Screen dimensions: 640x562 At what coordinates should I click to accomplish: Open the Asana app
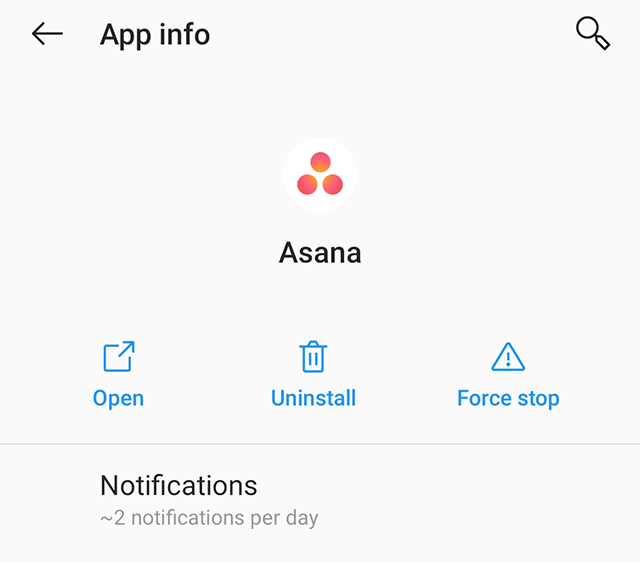(x=118, y=375)
